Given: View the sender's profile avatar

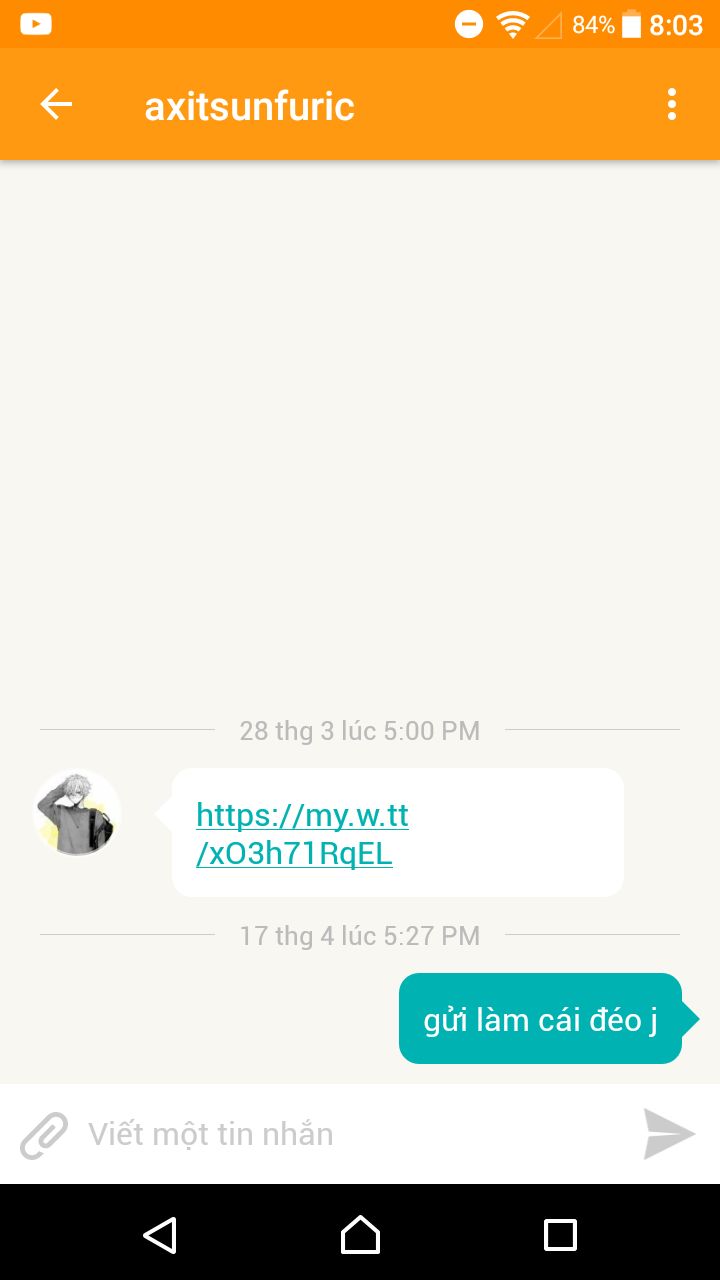Looking at the screenshot, I should 77,813.
